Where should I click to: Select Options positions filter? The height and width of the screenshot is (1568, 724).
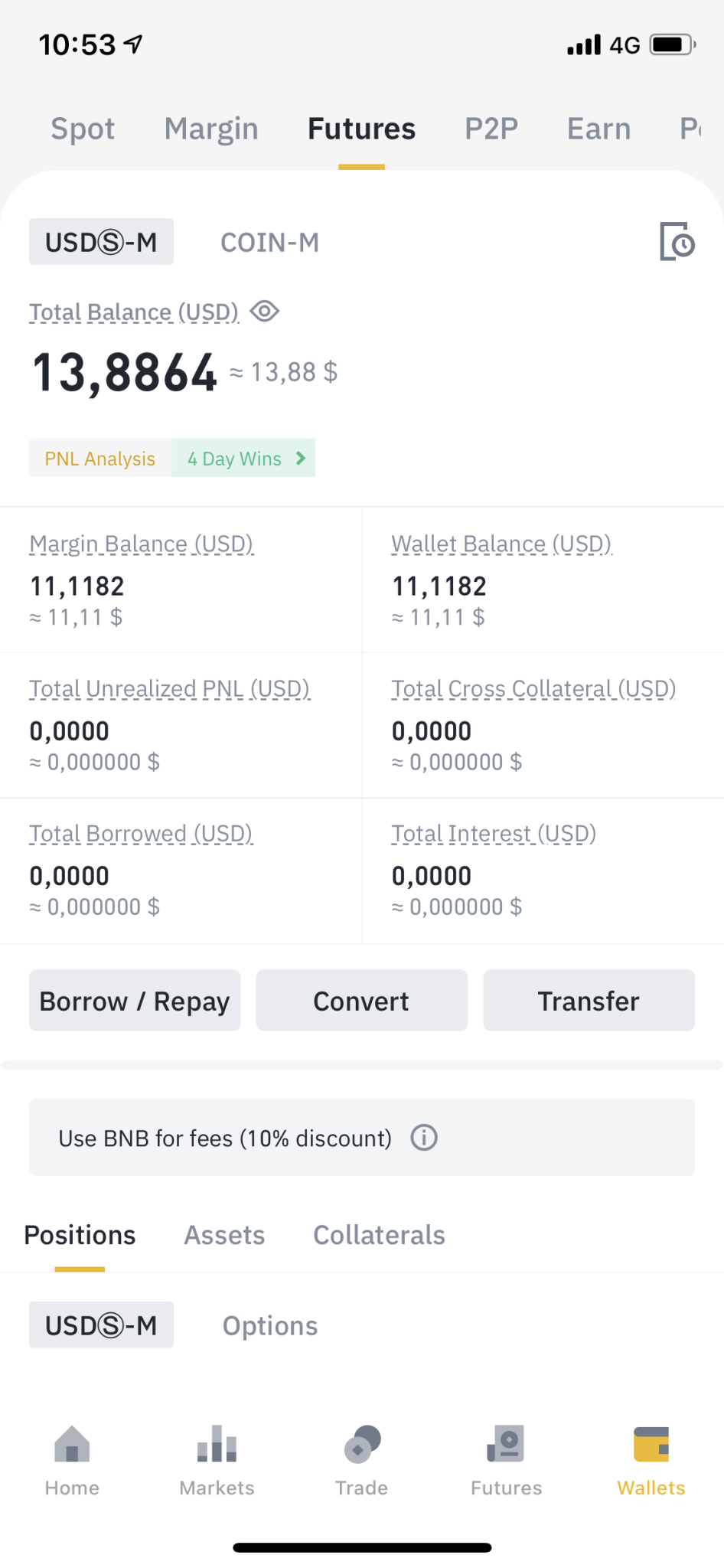click(269, 1325)
